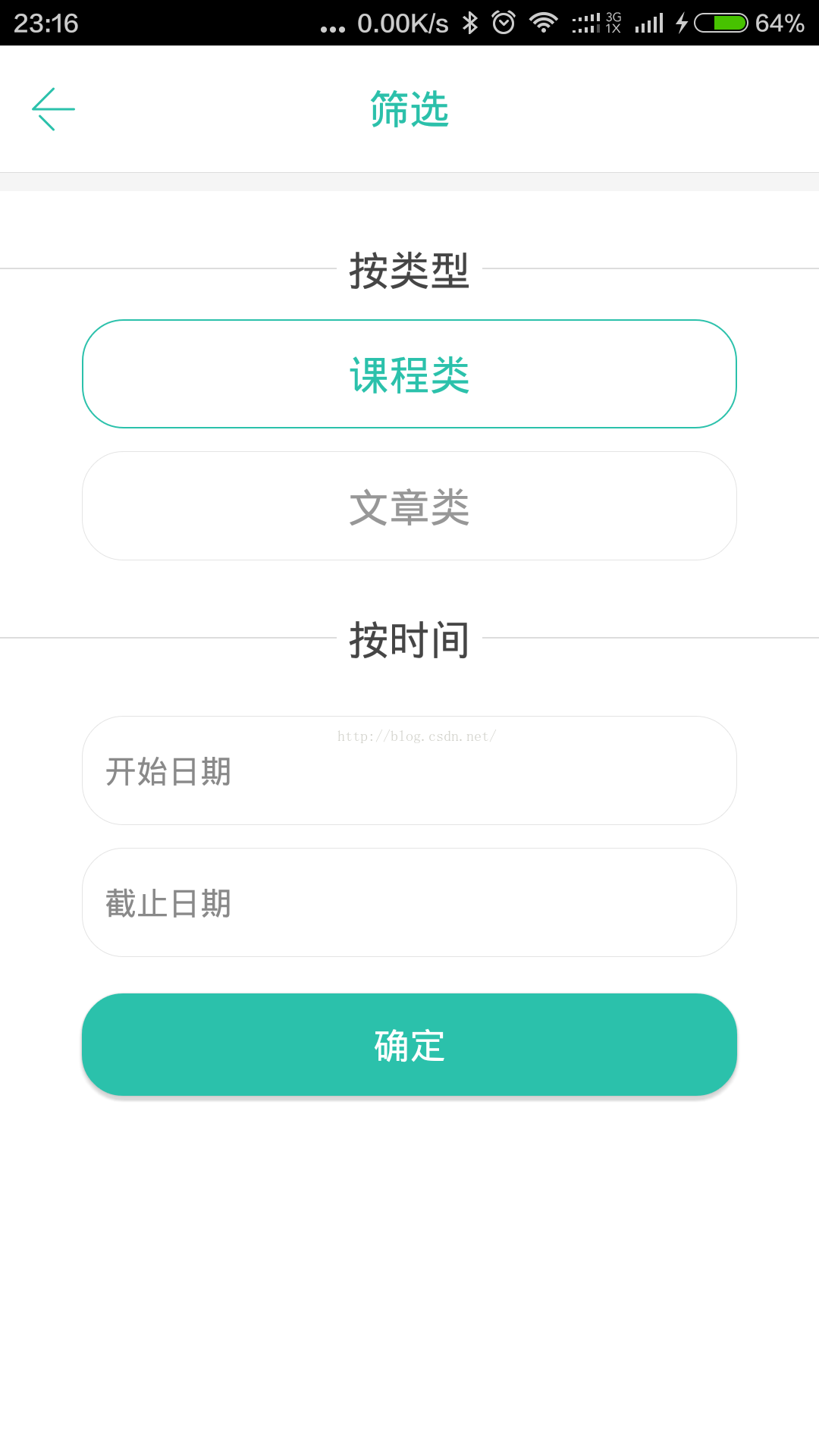Choose the 文章类 type filter

pos(409,506)
